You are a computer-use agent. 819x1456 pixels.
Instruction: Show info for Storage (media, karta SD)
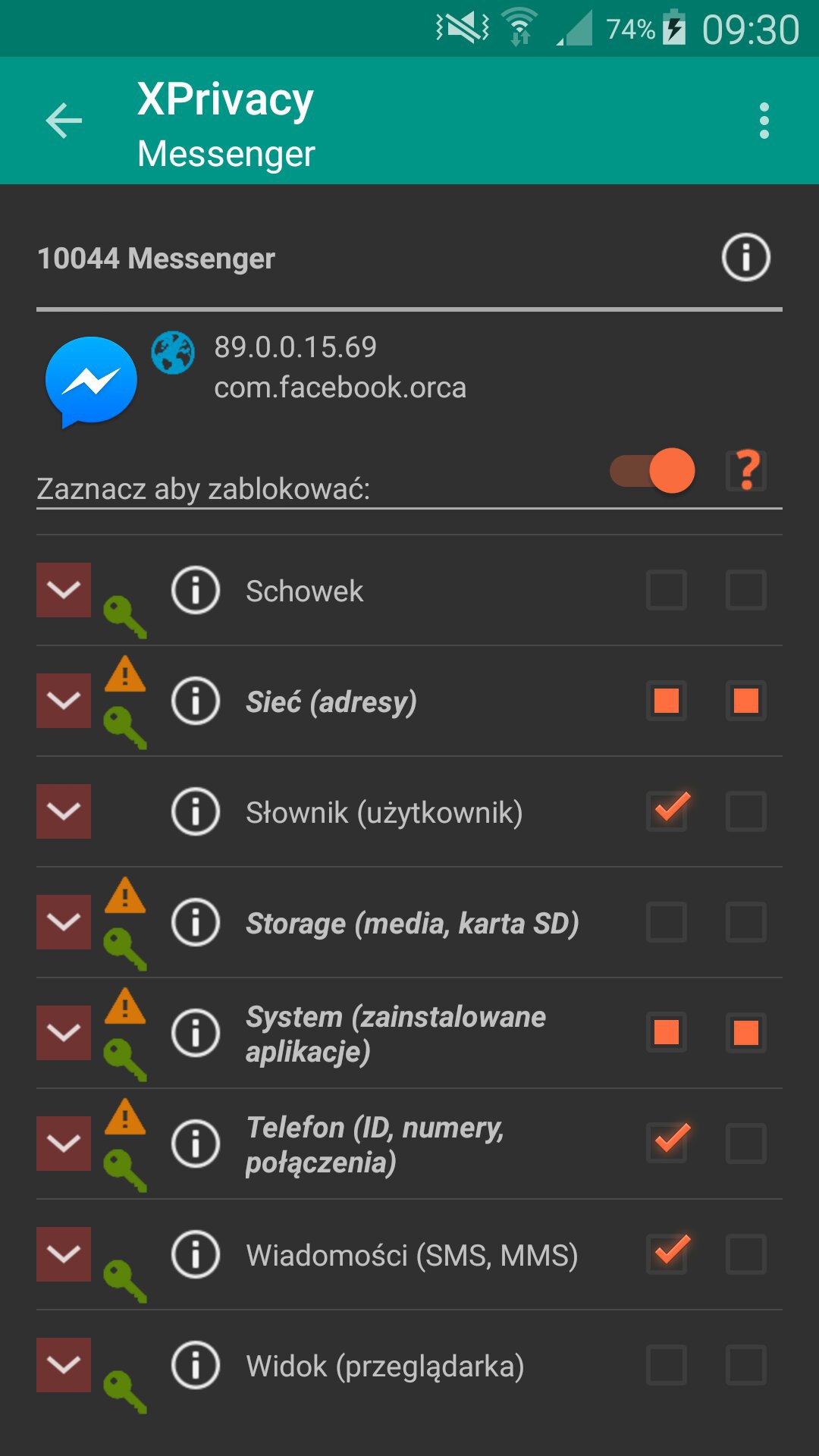click(196, 922)
